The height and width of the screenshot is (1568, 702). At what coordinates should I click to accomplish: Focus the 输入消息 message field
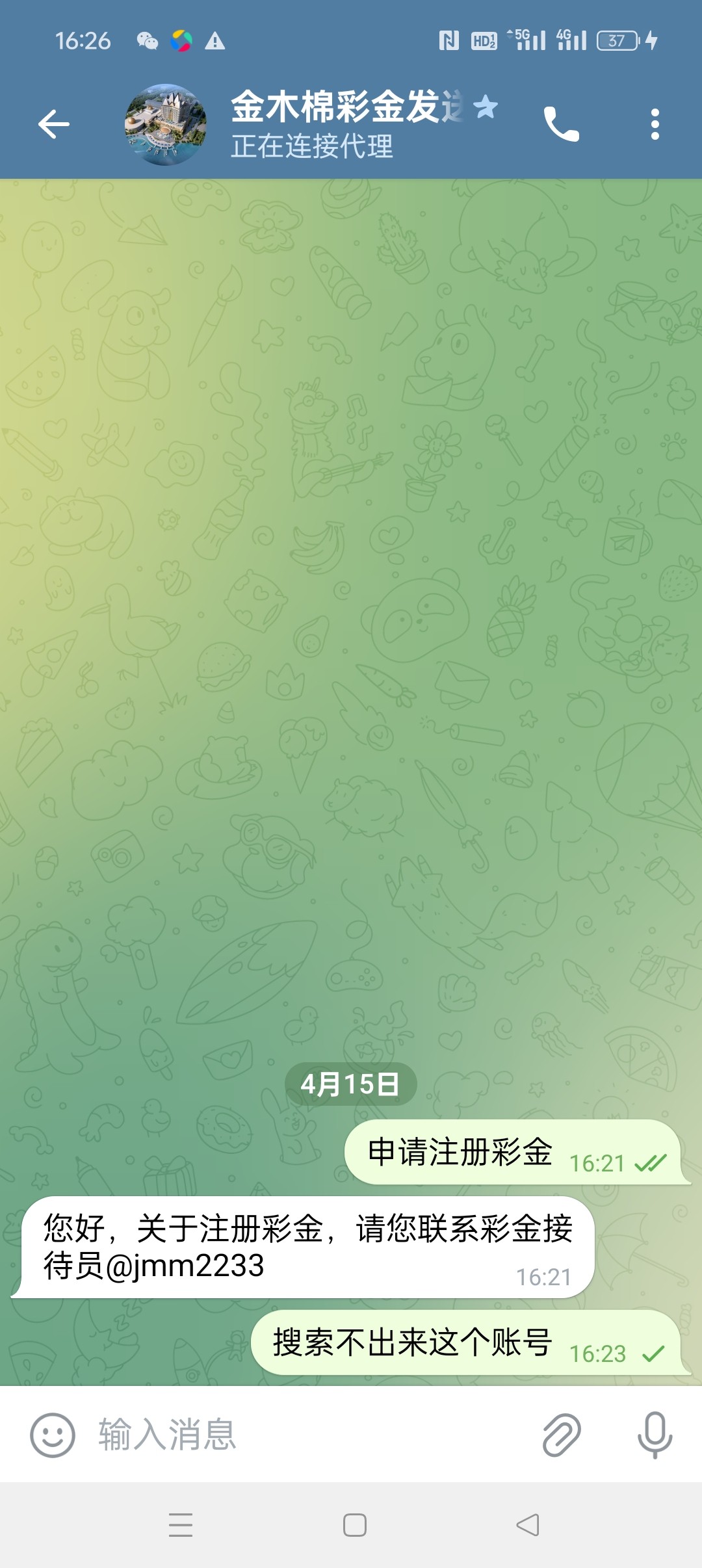312,1435
